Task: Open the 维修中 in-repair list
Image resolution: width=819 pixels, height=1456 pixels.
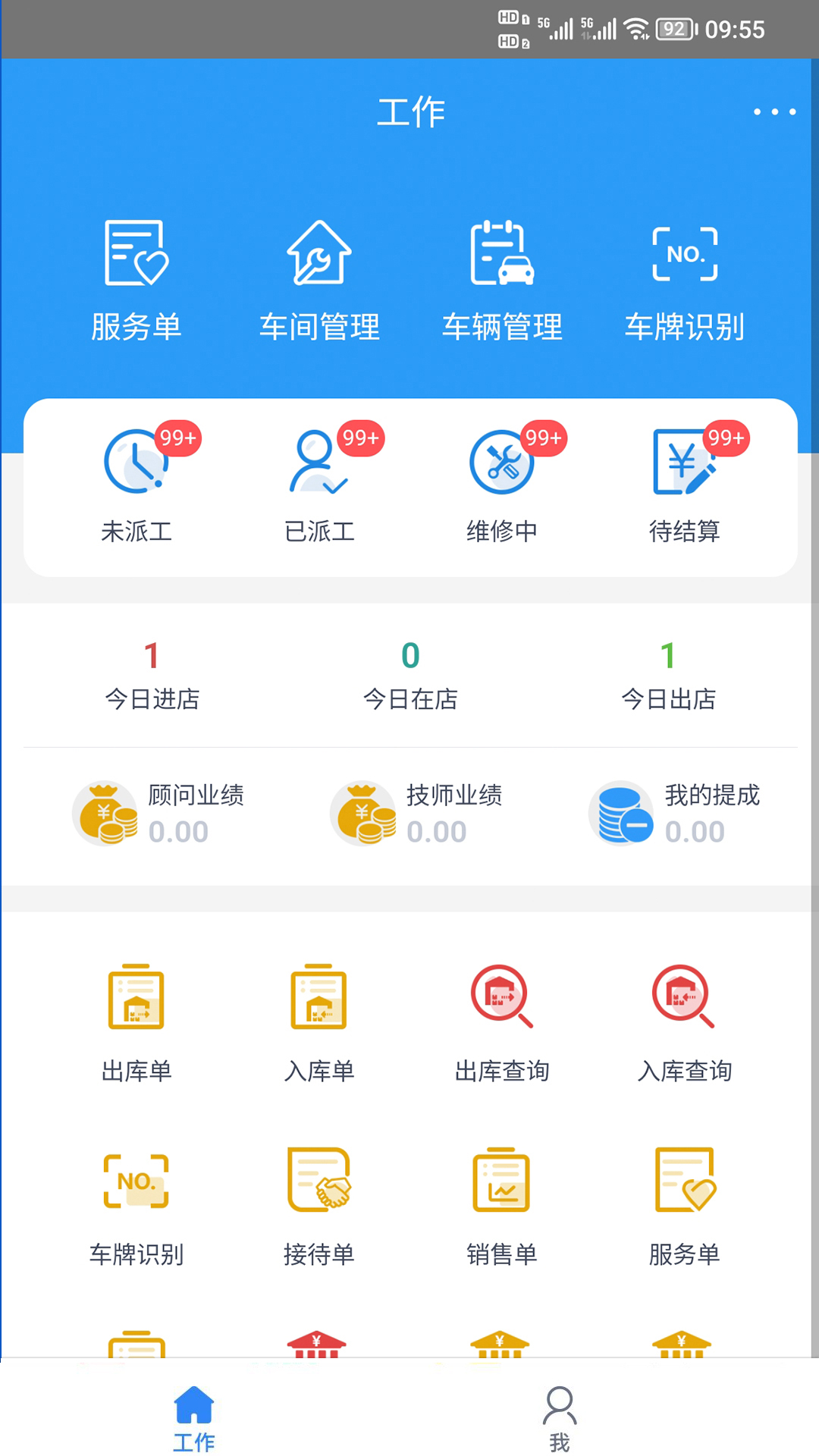Action: pyautogui.click(x=502, y=483)
